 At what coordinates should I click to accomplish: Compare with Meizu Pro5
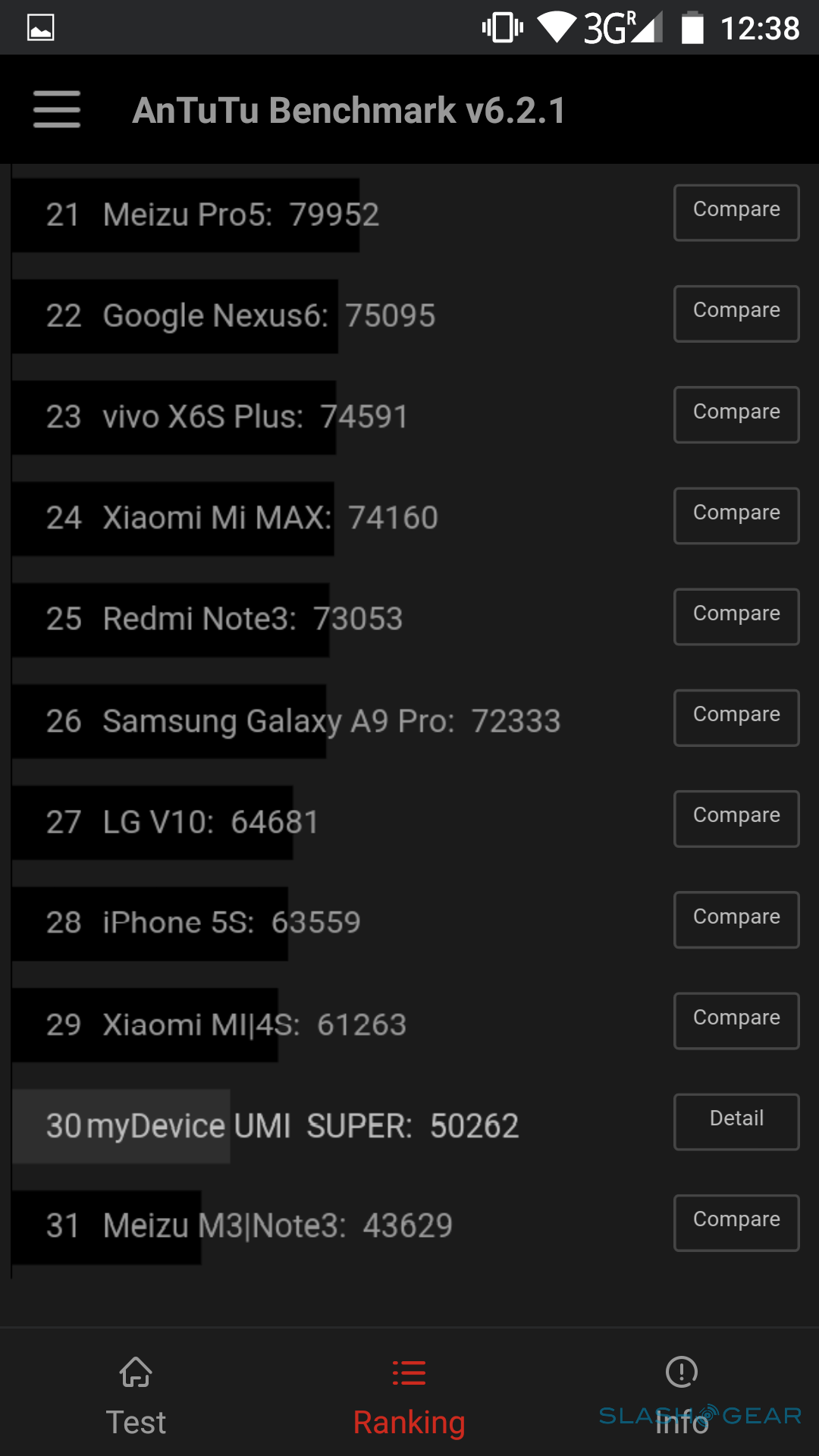pyautogui.click(x=736, y=212)
